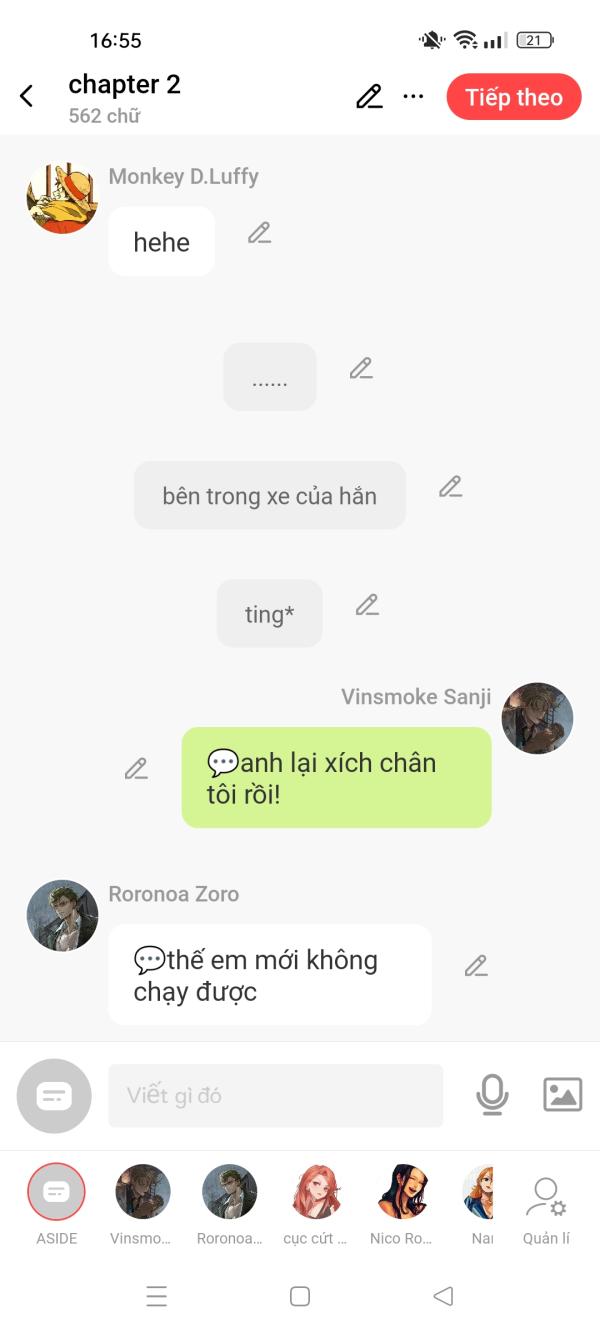Focus the 'Viết gì đó' text field
This screenshot has width=600, height=1333.
275,1095
